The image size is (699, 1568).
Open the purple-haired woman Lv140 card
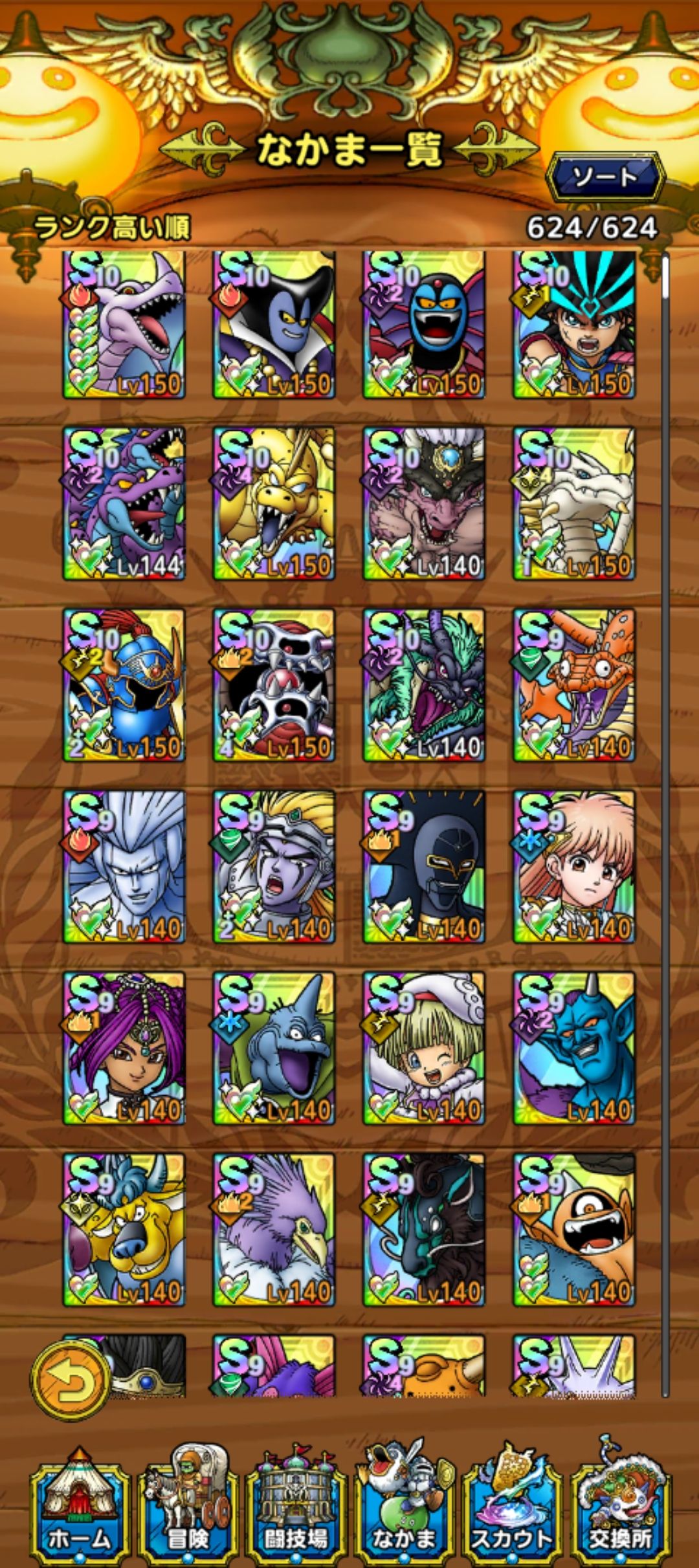124,1049
